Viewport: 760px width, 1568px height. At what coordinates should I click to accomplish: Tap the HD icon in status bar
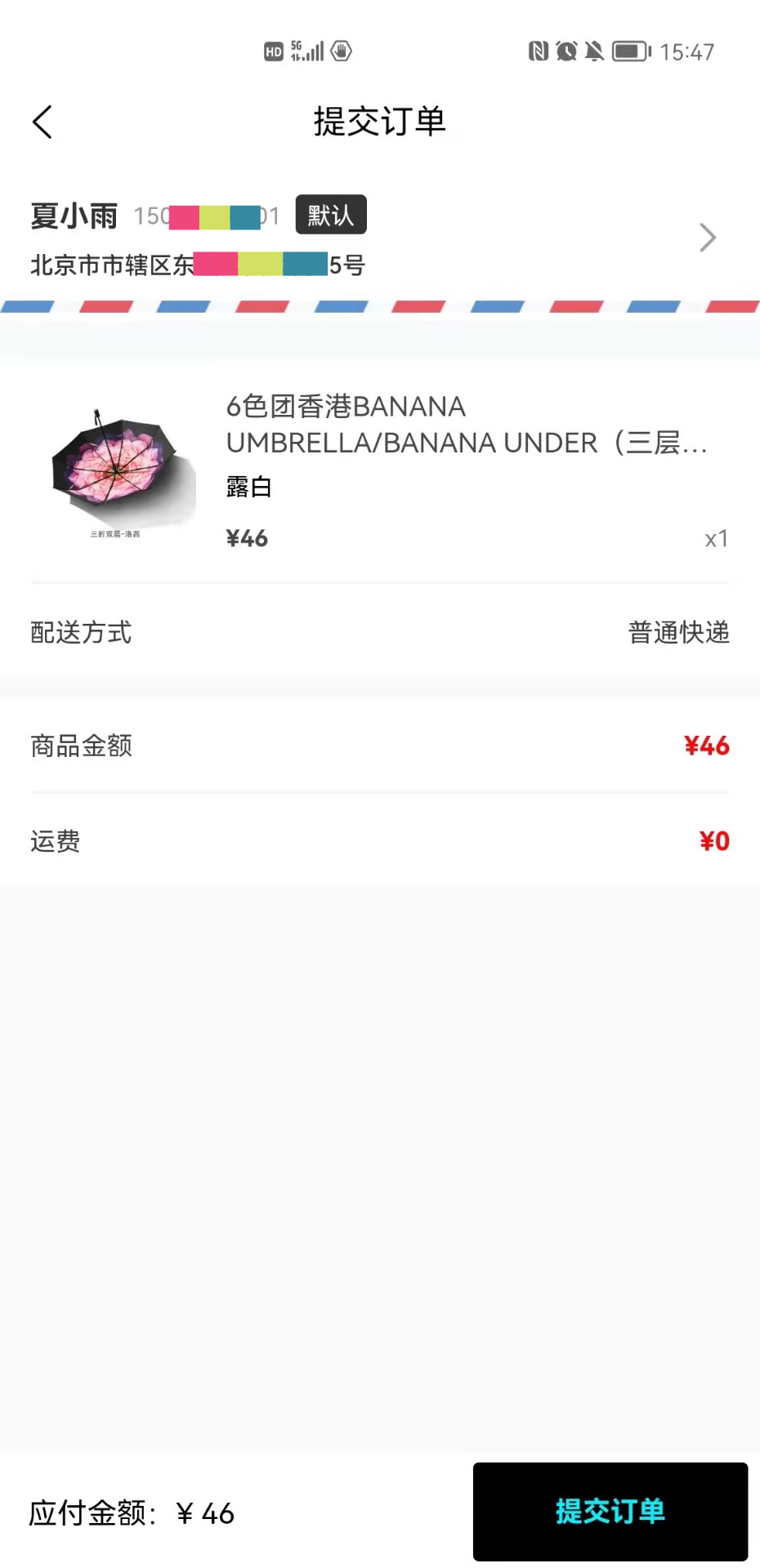[272, 51]
